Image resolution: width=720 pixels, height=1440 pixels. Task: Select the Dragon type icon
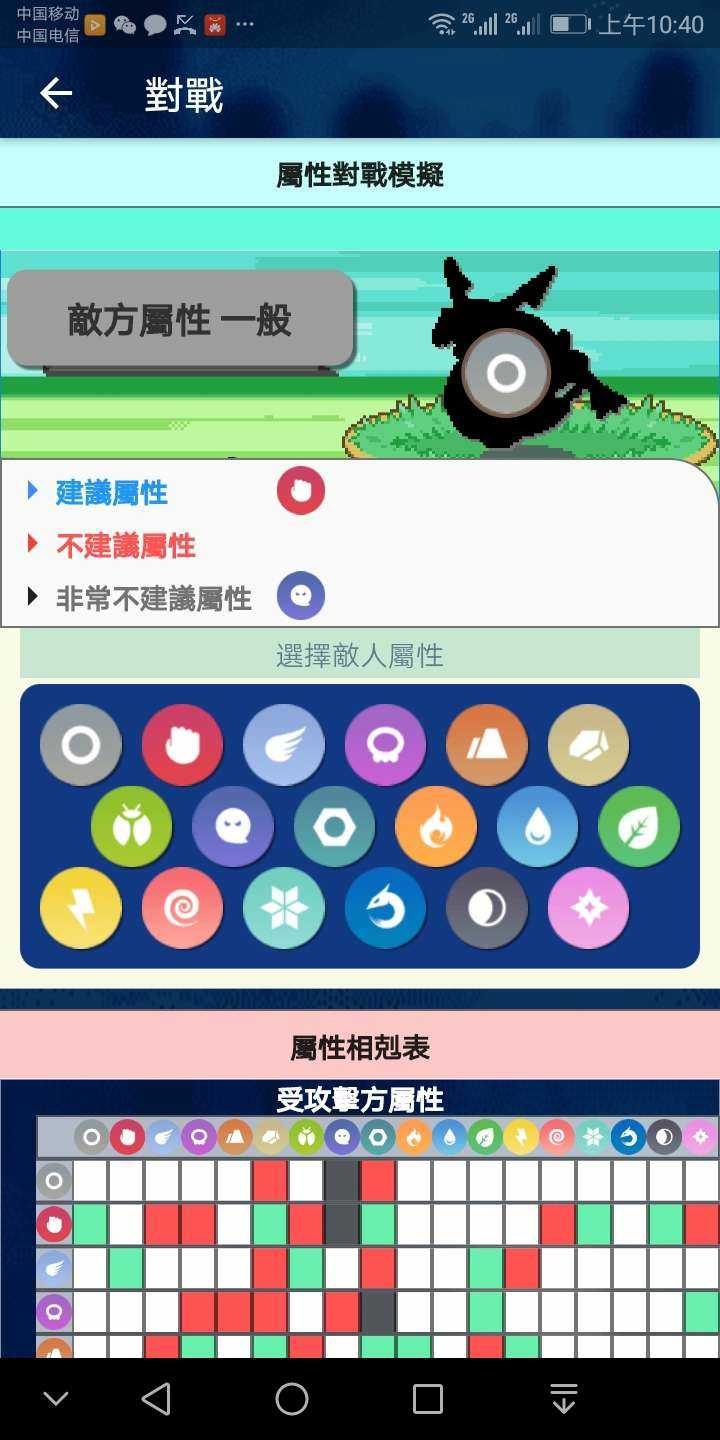(385, 908)
